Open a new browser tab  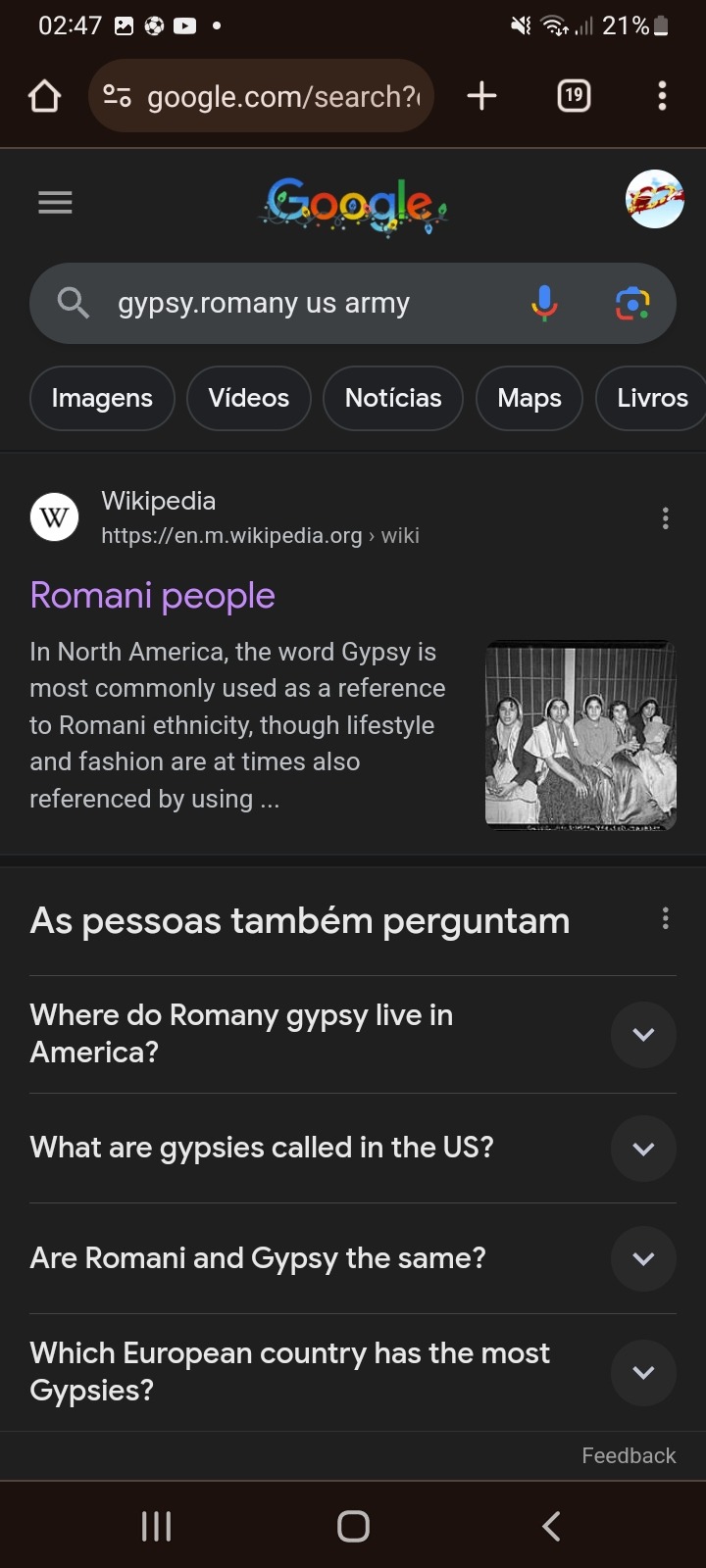(481, 96)
